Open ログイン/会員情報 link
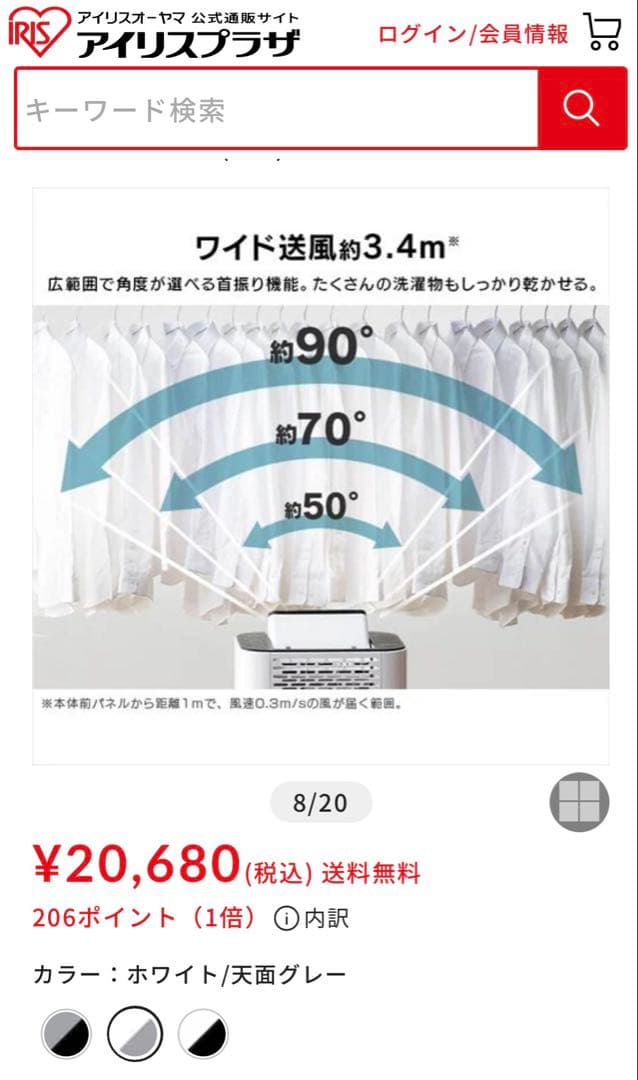 [x=472, y=34]
